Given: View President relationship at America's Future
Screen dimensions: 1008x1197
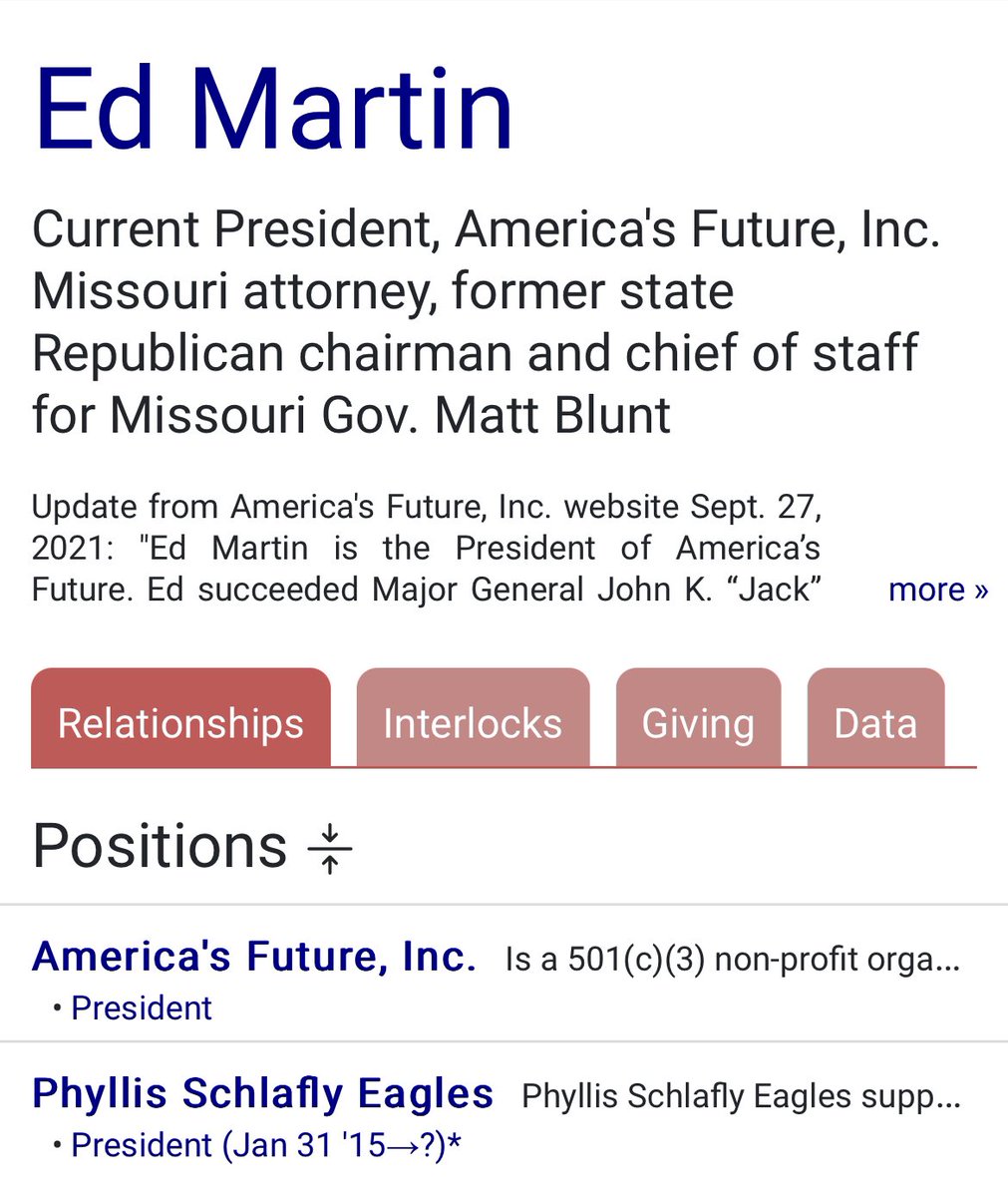Looking at the screenshot, I should (142, 1007).
